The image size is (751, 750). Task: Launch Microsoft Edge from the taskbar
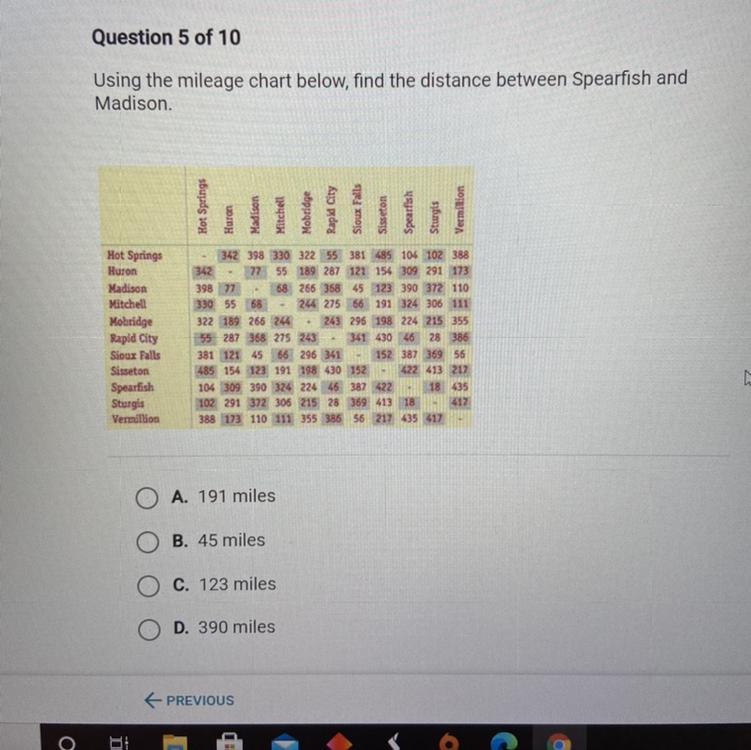click(x=503, y=741)
